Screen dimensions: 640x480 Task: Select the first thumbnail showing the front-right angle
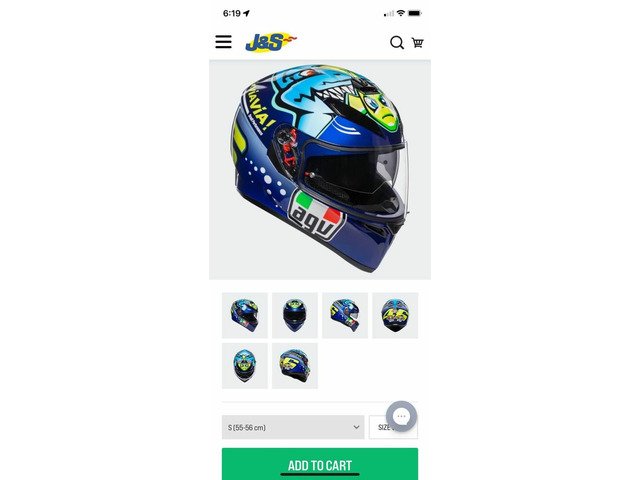click(244, 315)
